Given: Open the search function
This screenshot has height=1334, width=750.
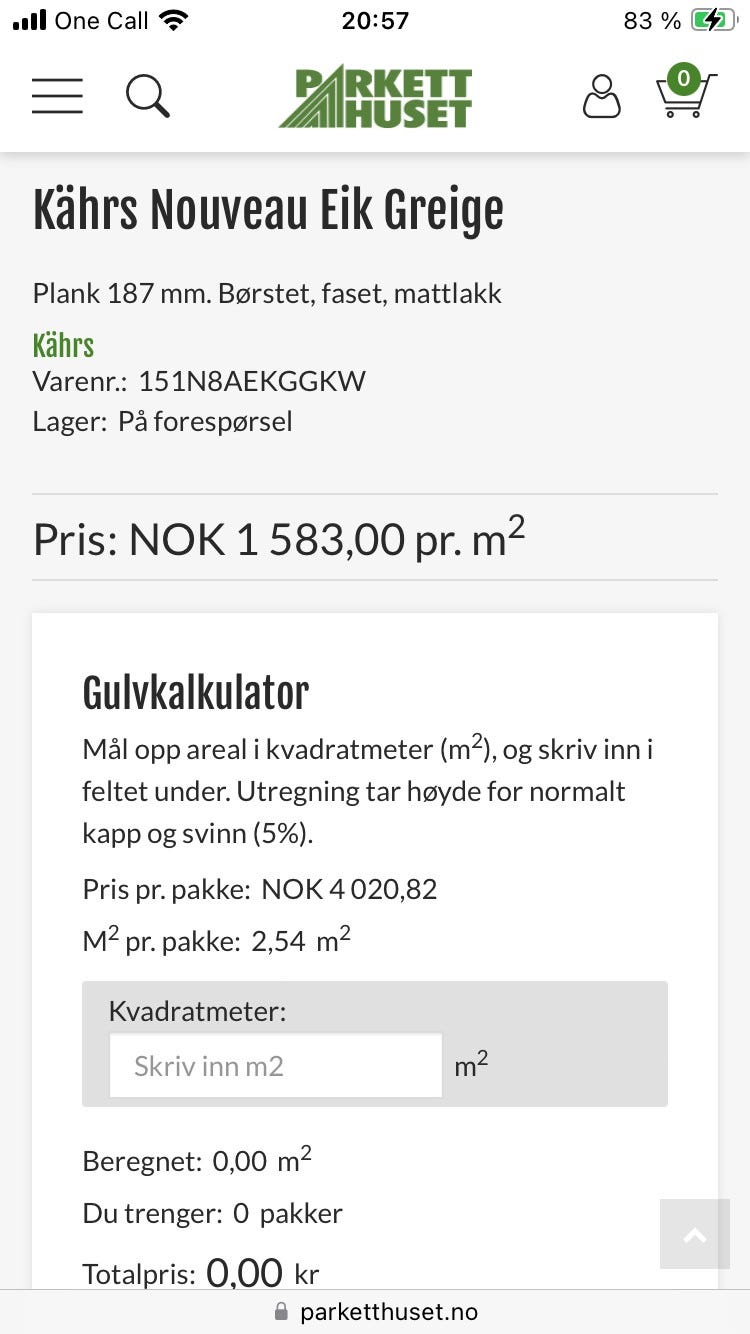Looking at the screenshot, I should (x=148, y=96).
